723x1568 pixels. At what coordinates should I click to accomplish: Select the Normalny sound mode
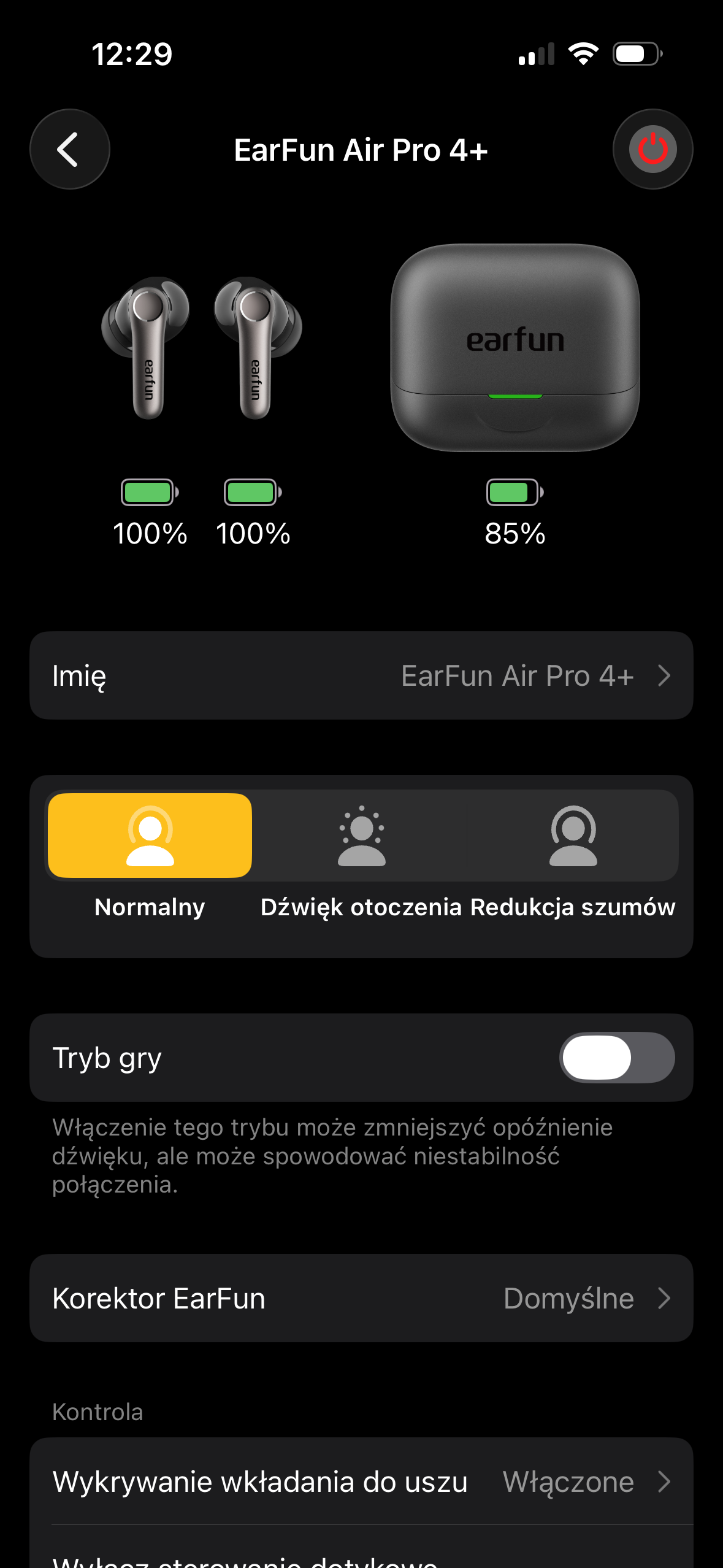coord(150,836)
